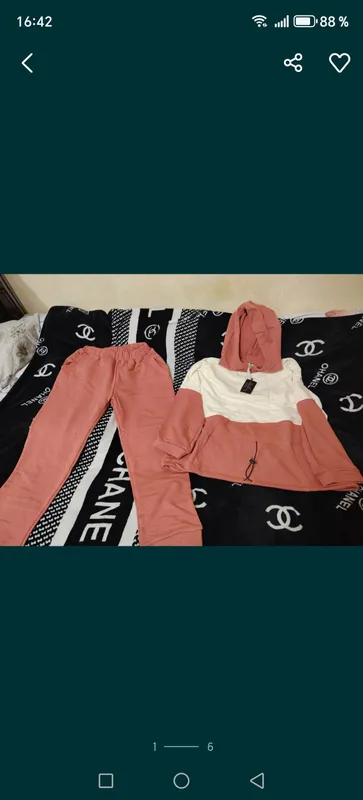Go back using the top-left arrow

click(x=28, y=63)
